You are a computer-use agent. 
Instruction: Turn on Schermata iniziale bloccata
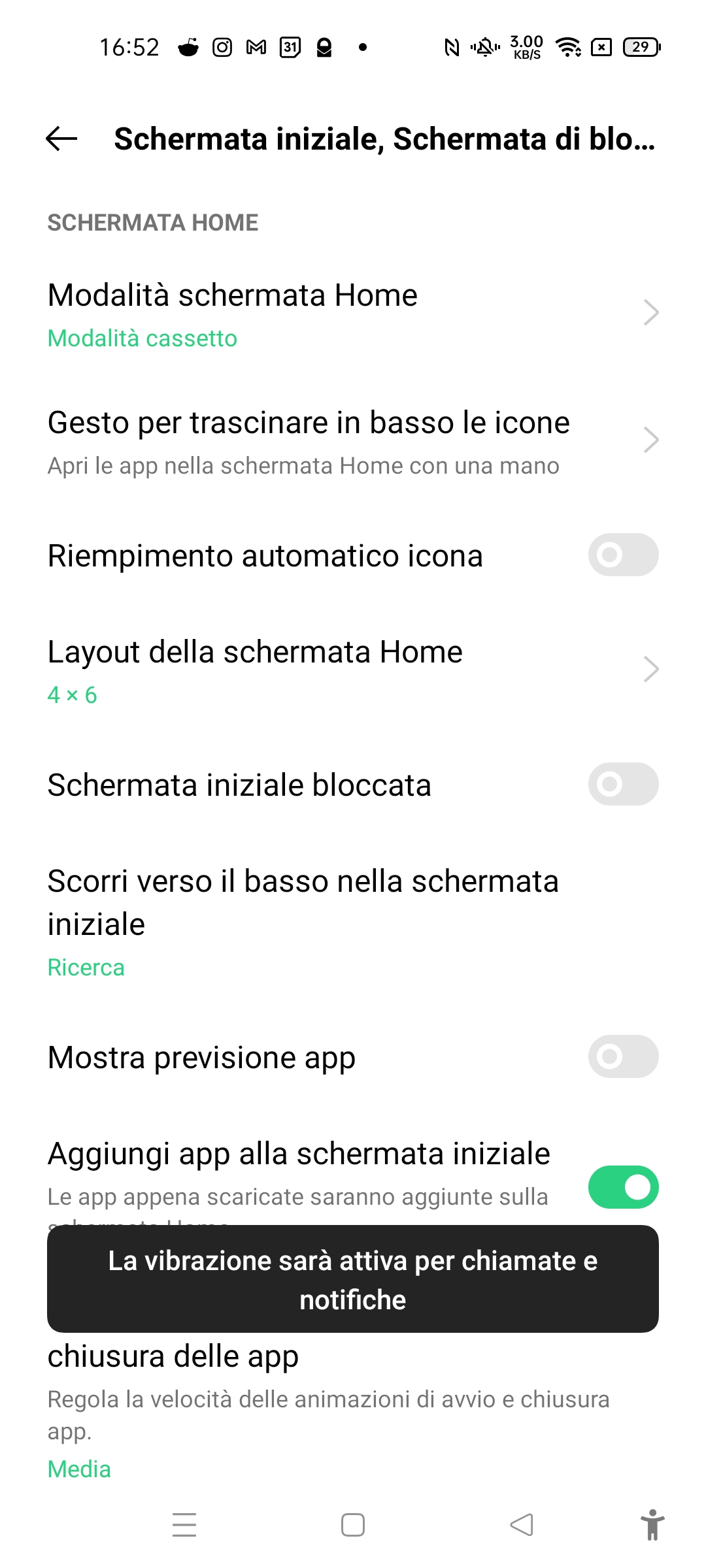[x=622, y=785]
